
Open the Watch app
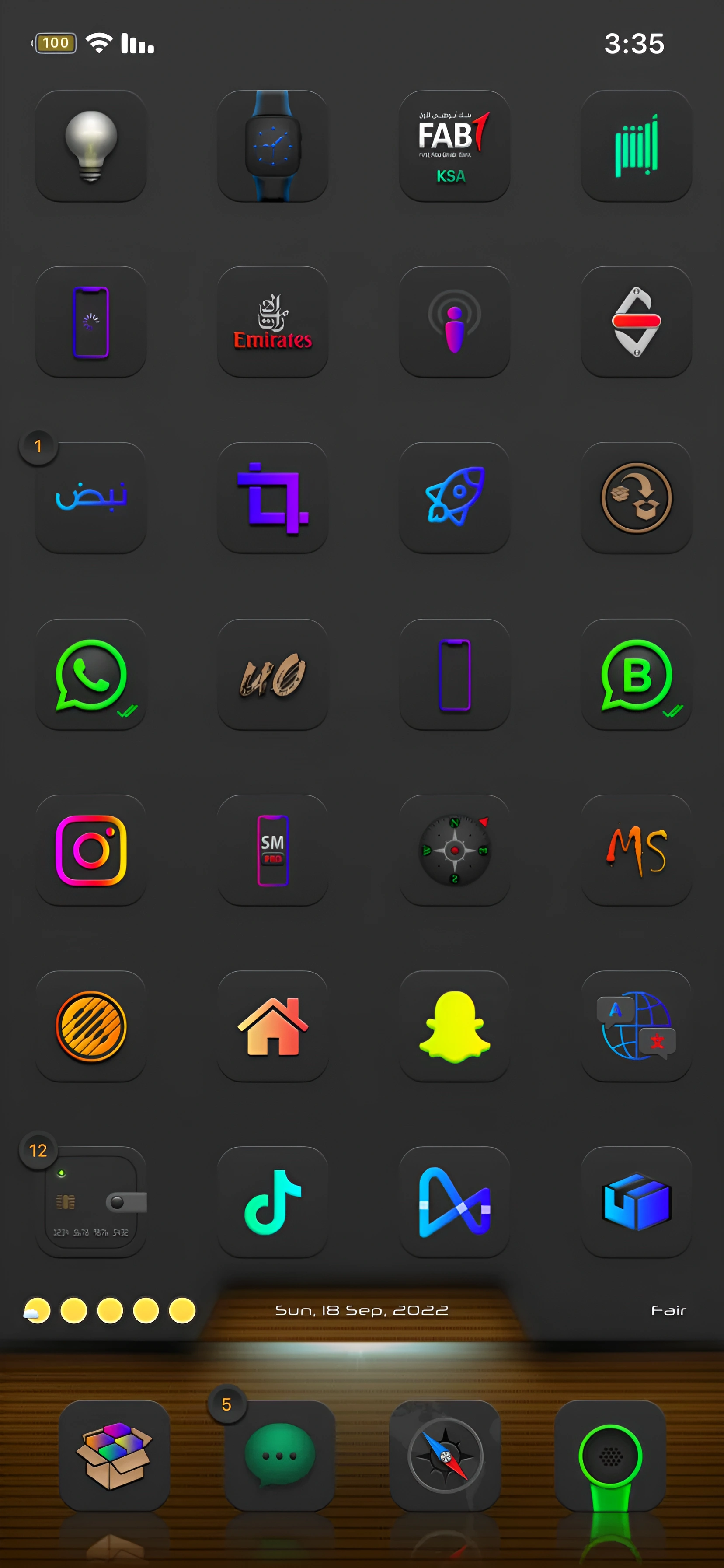point(272,146)
